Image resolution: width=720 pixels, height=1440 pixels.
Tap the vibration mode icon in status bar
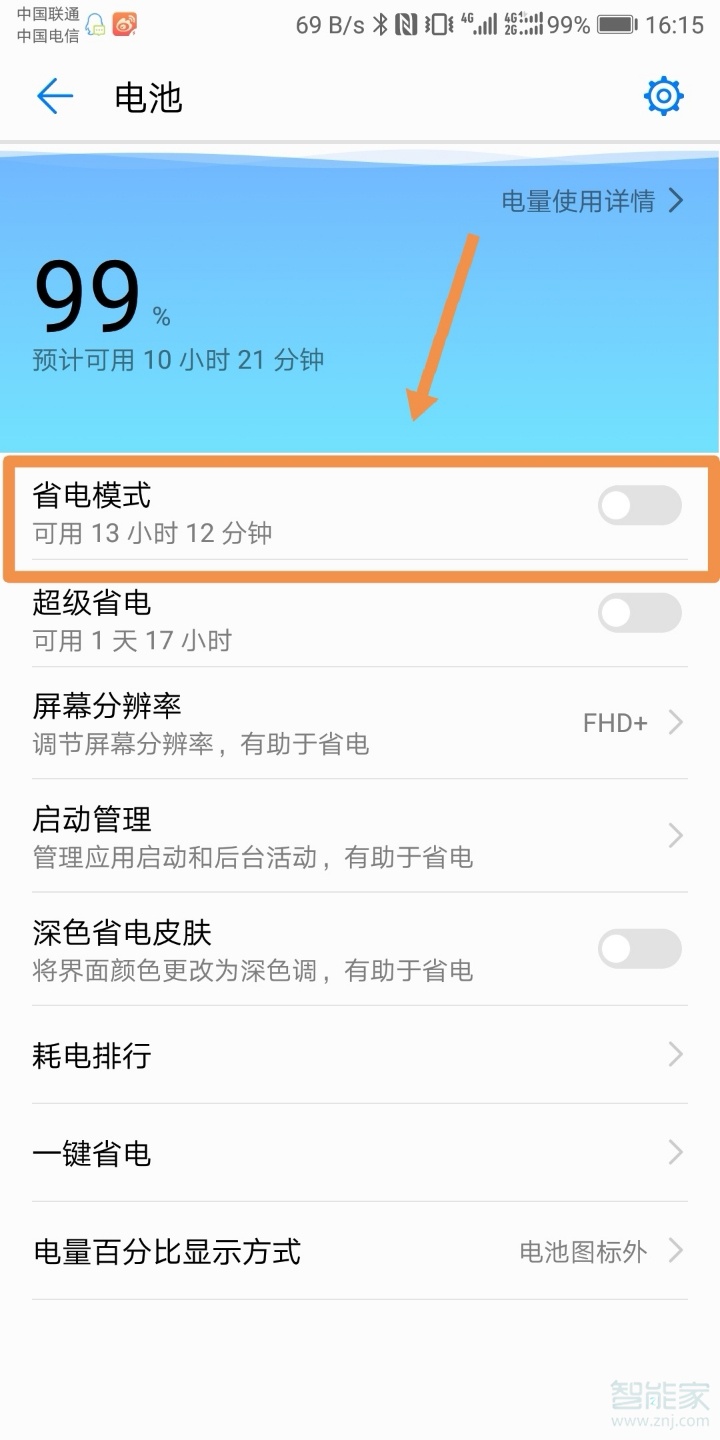pyautogui.click(x=437, y=25)
